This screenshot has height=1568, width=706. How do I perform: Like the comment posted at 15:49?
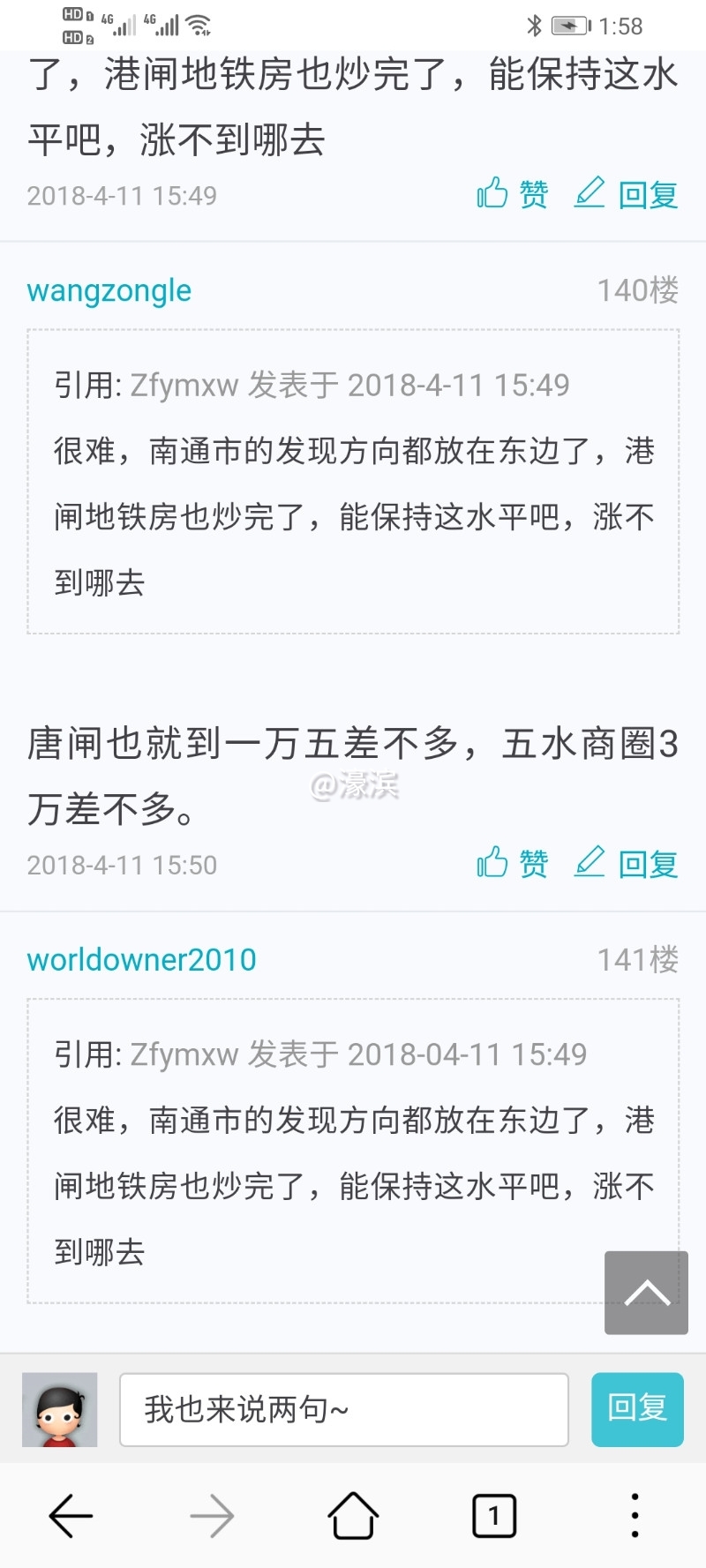point(513,193)
